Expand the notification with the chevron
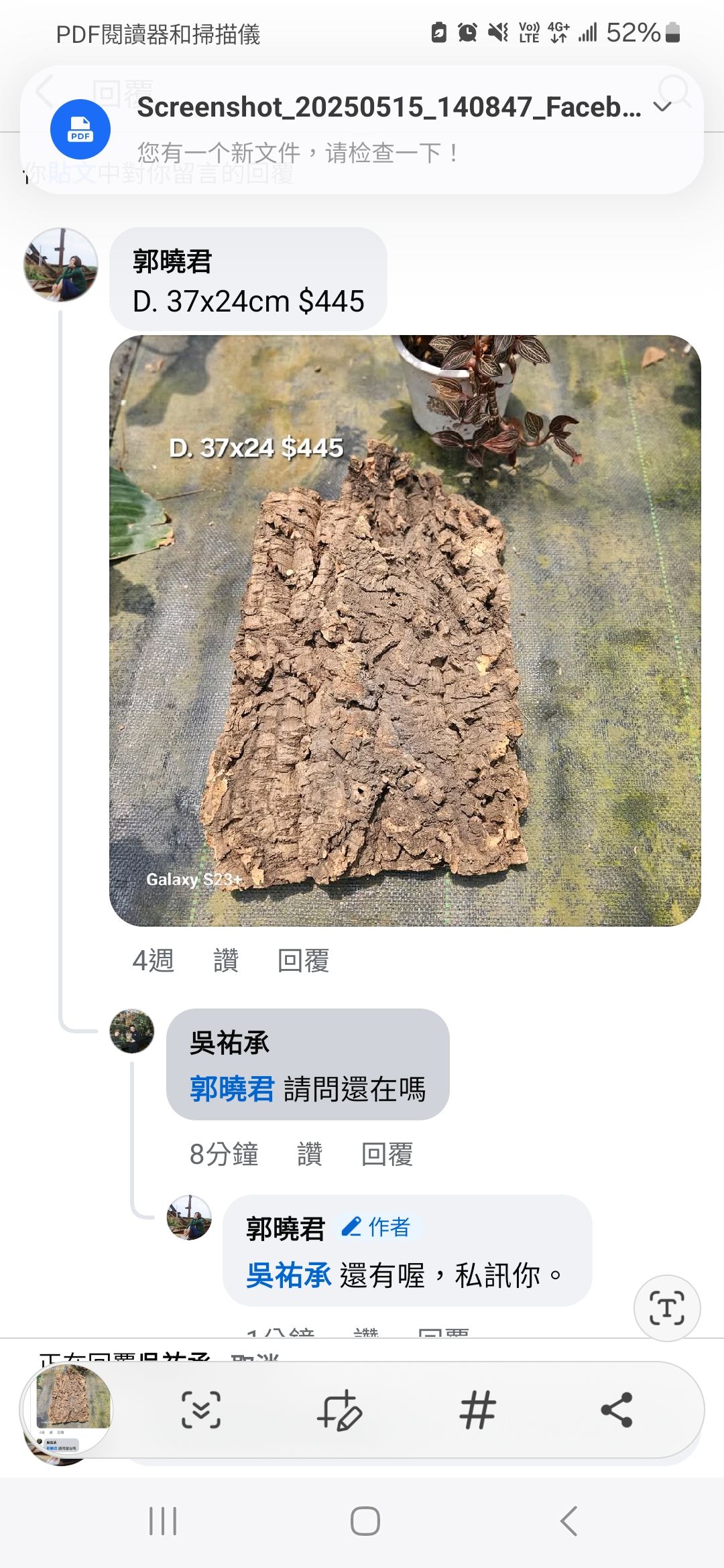This screenshot has height=1568, width=724. pyautogui.click(x=662, y=107)
